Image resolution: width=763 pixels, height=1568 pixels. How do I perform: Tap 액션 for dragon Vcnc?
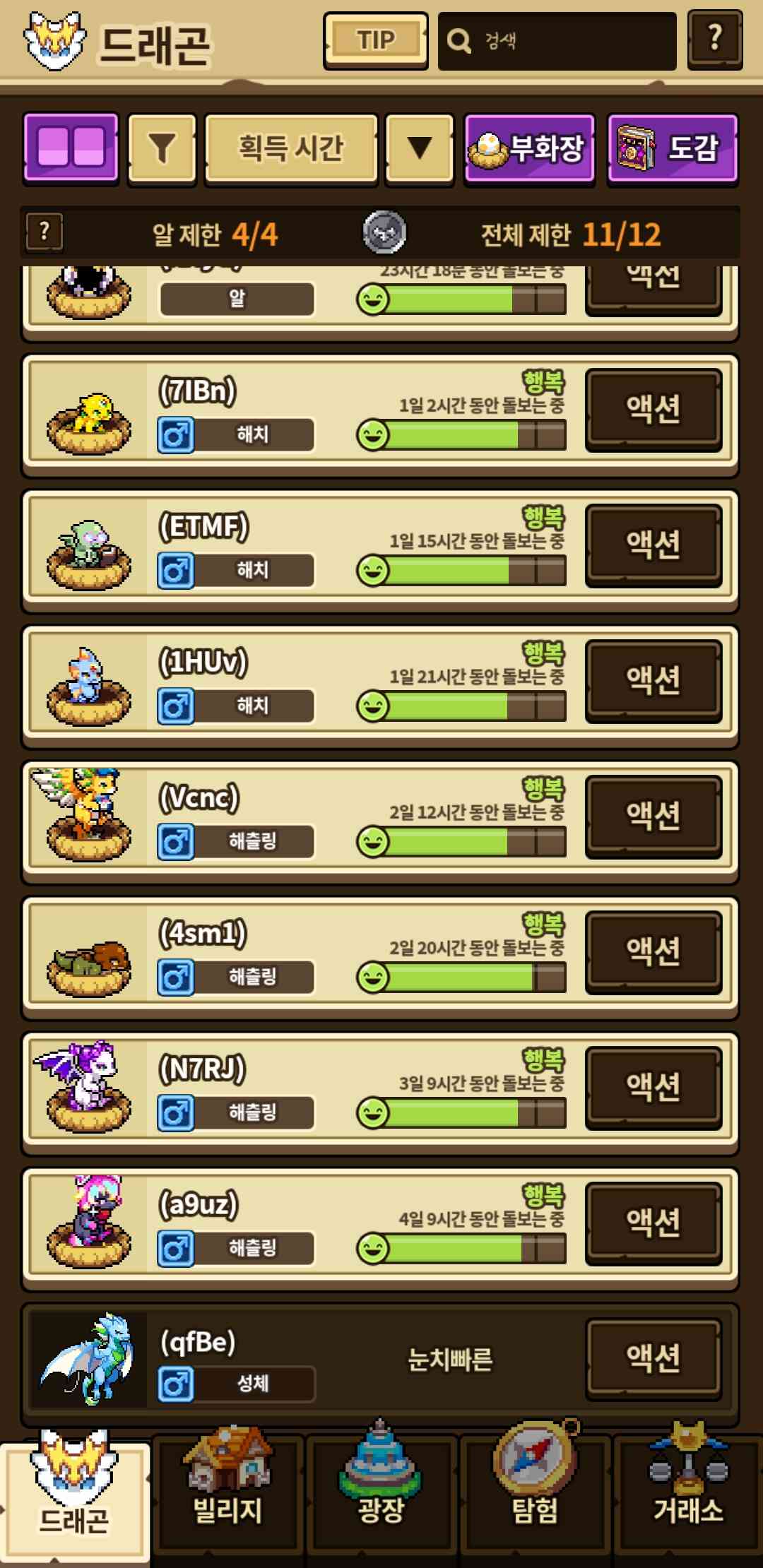point(653,816)
